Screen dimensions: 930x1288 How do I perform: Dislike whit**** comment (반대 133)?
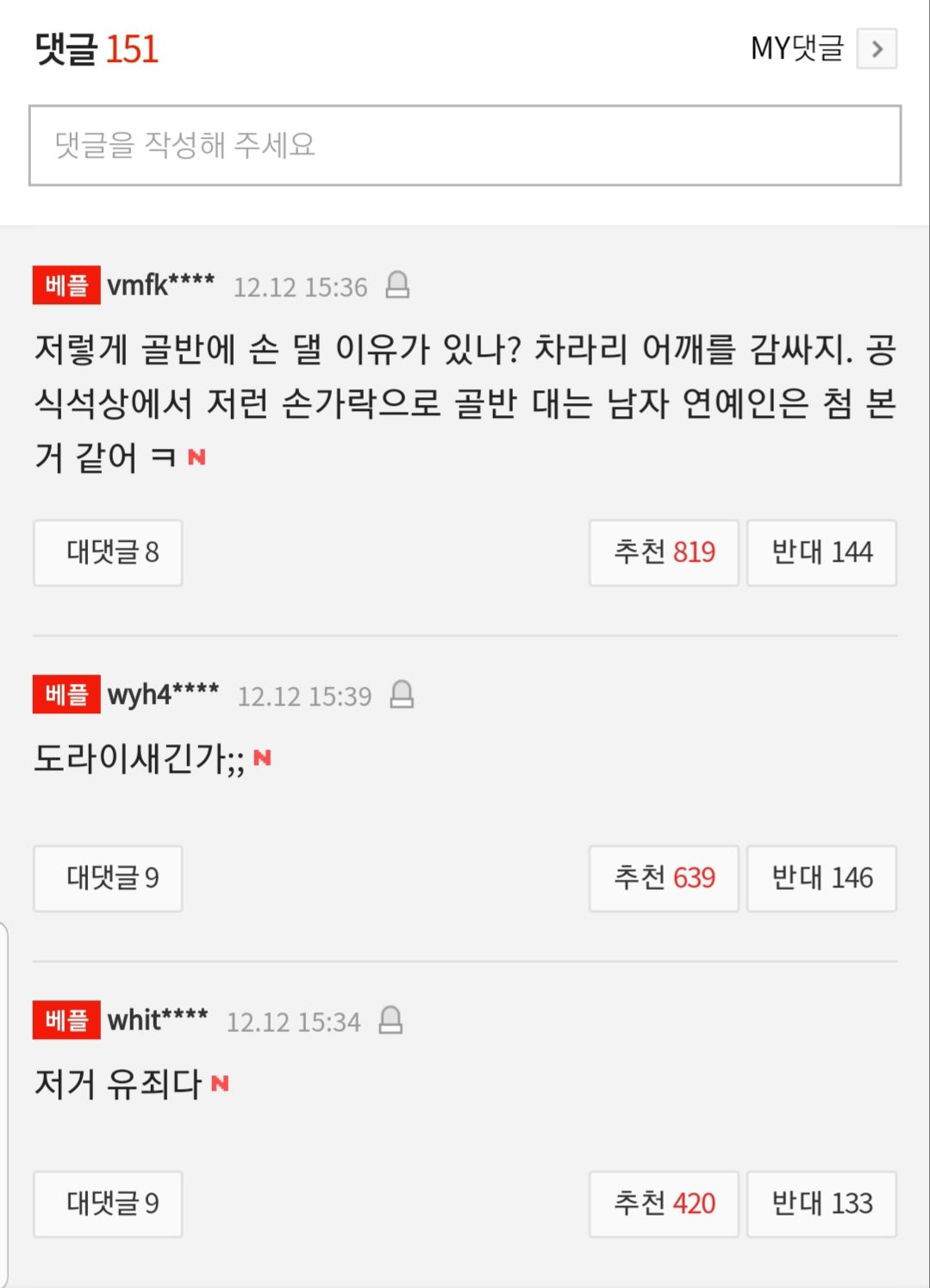(821, 1204)
